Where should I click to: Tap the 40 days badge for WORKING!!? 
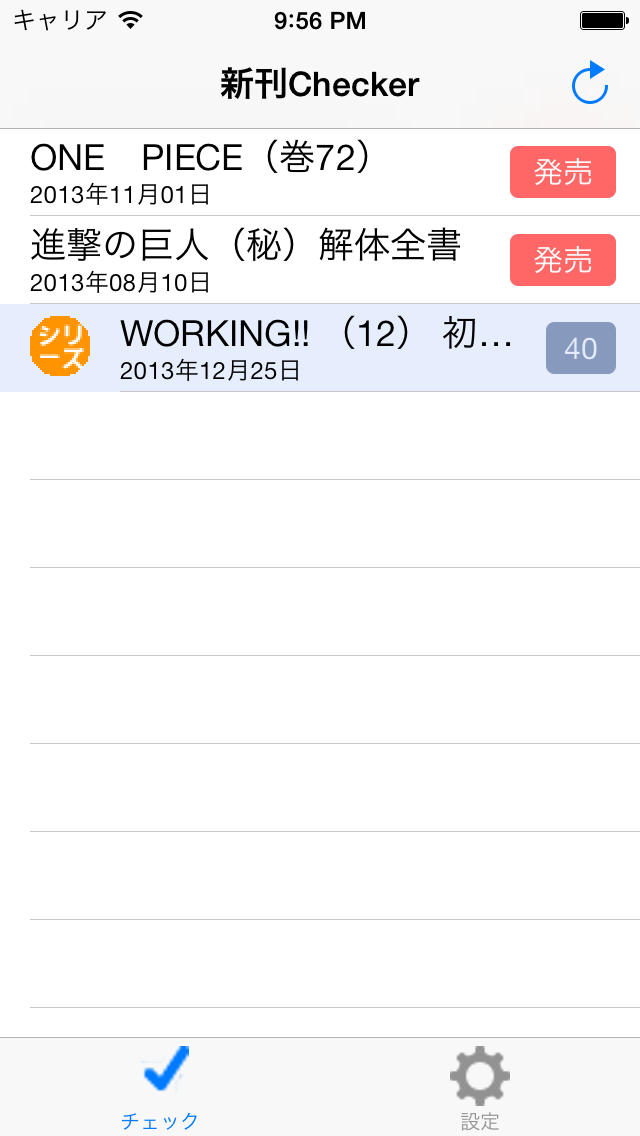click(x=580, y=348)
